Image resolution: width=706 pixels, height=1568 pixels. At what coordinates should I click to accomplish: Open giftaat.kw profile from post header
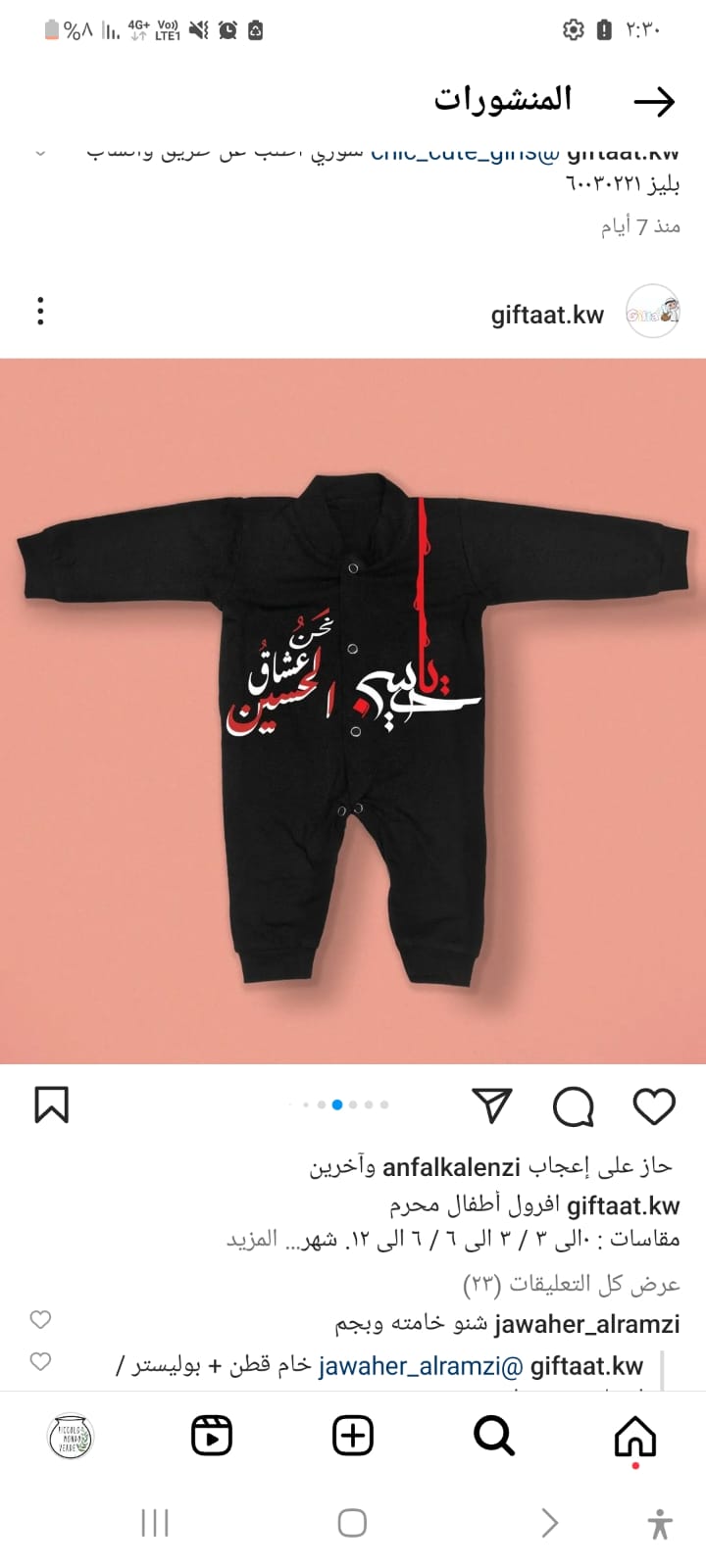click(x=547, y=315)
